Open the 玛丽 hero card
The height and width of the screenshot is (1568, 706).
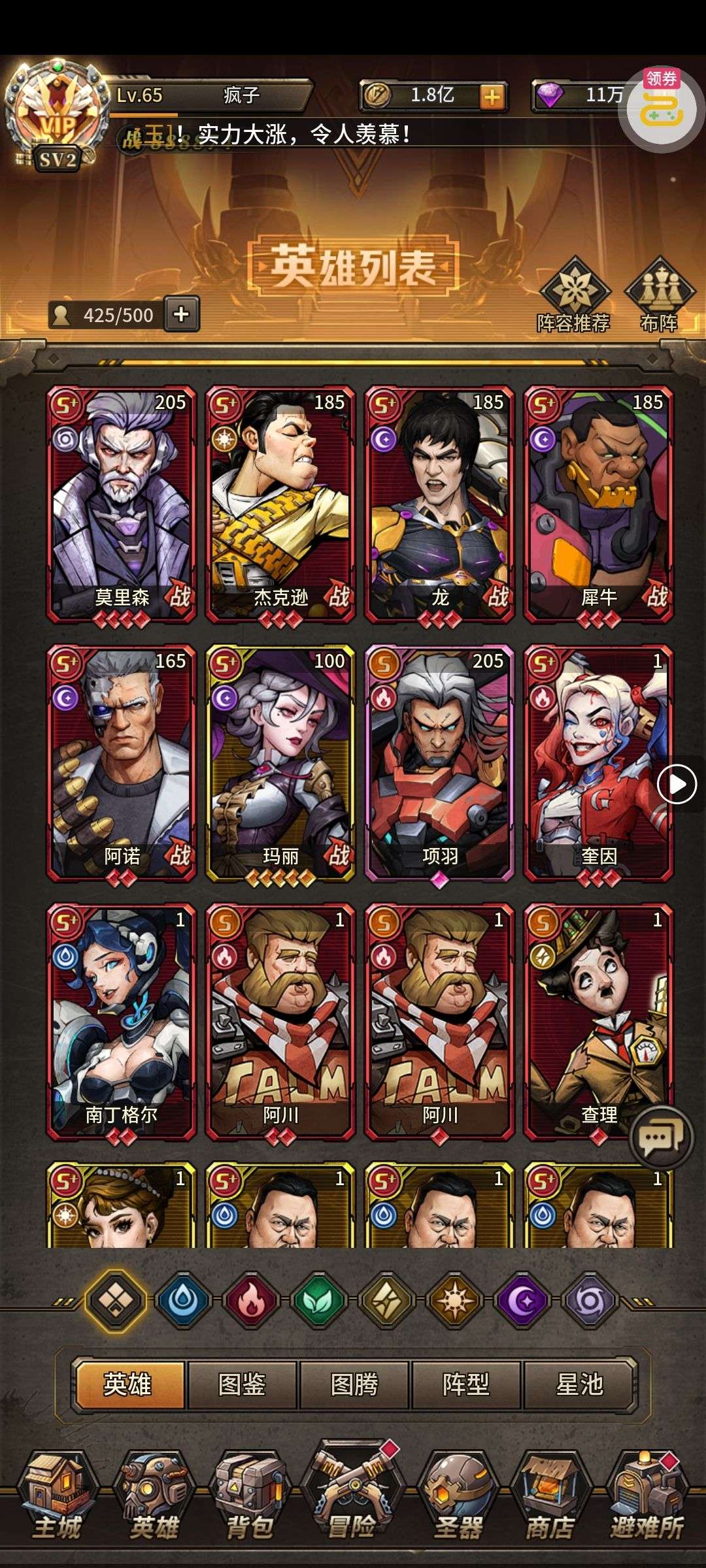(x=280, y=764)
